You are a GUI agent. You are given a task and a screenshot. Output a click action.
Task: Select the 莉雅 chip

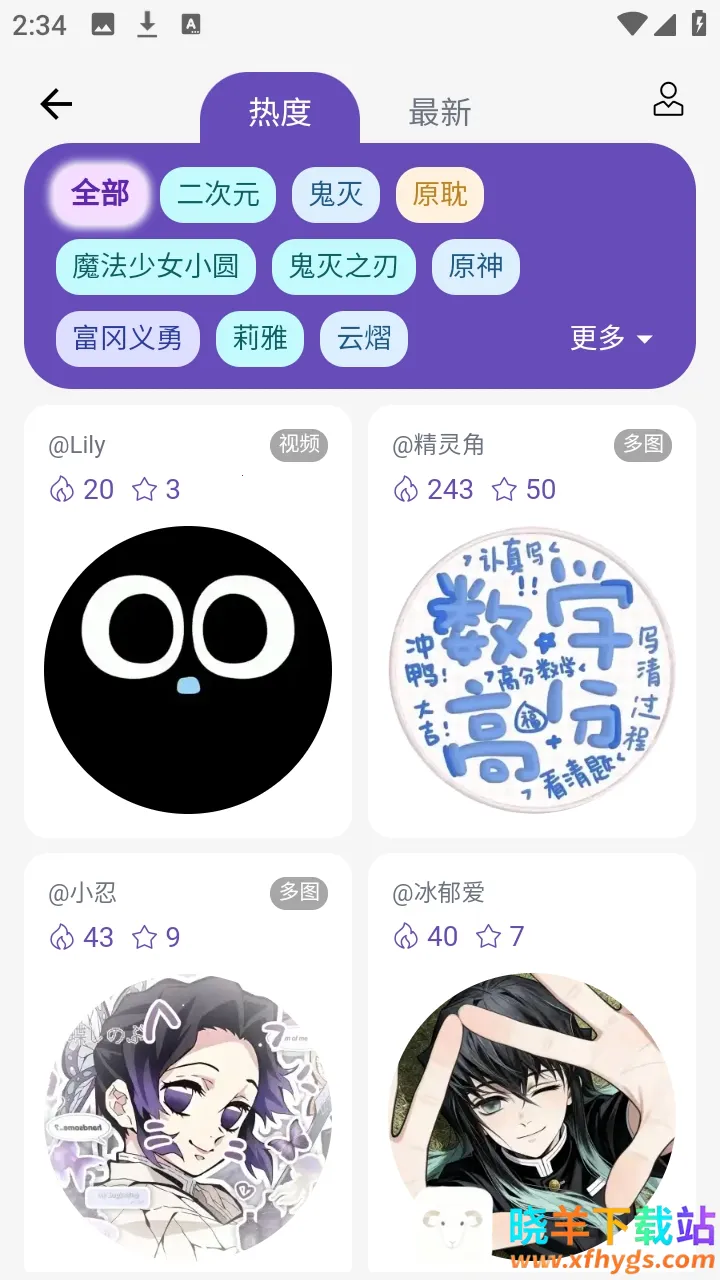pos(260,338)
